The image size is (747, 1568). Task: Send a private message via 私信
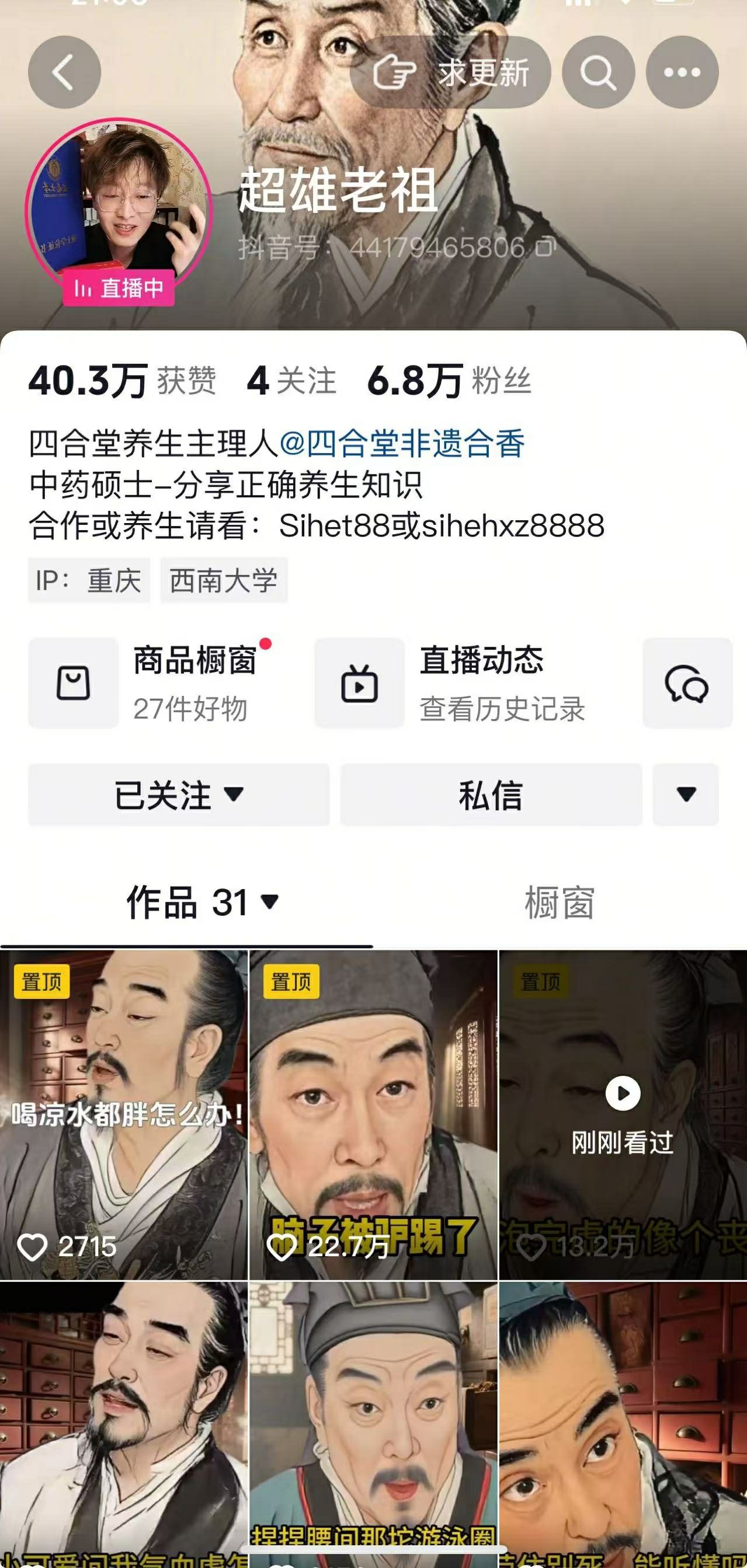coord(491,795)
